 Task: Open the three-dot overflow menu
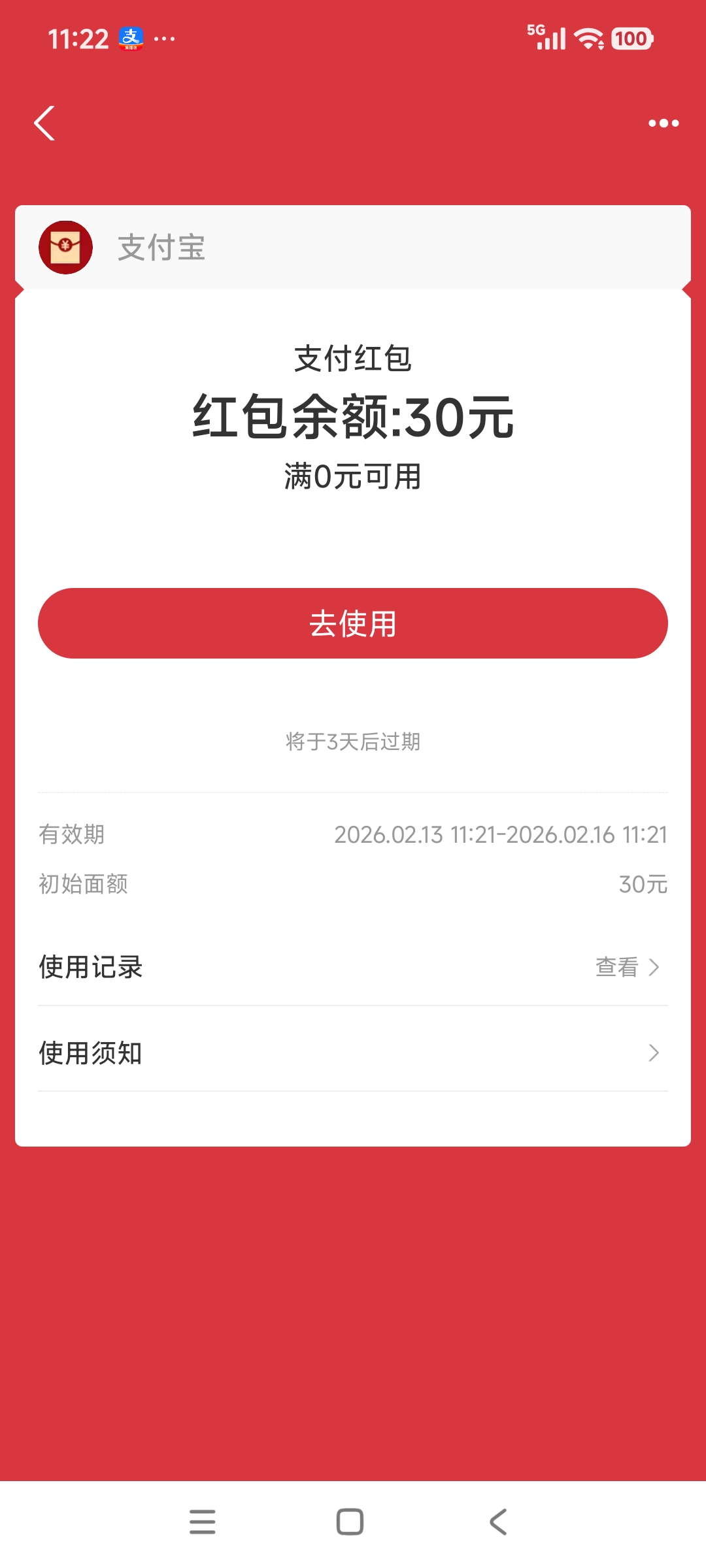663,123
